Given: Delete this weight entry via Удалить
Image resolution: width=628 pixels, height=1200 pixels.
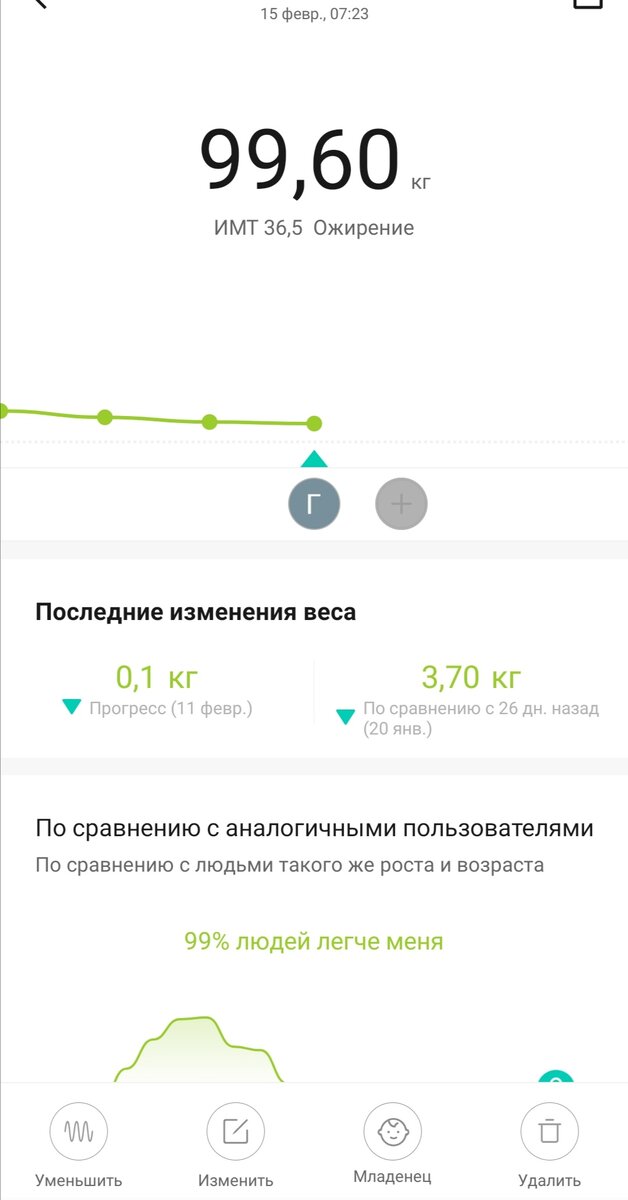Looking at the screenshot, I should pyautogui.click(x=549, y=1132).
